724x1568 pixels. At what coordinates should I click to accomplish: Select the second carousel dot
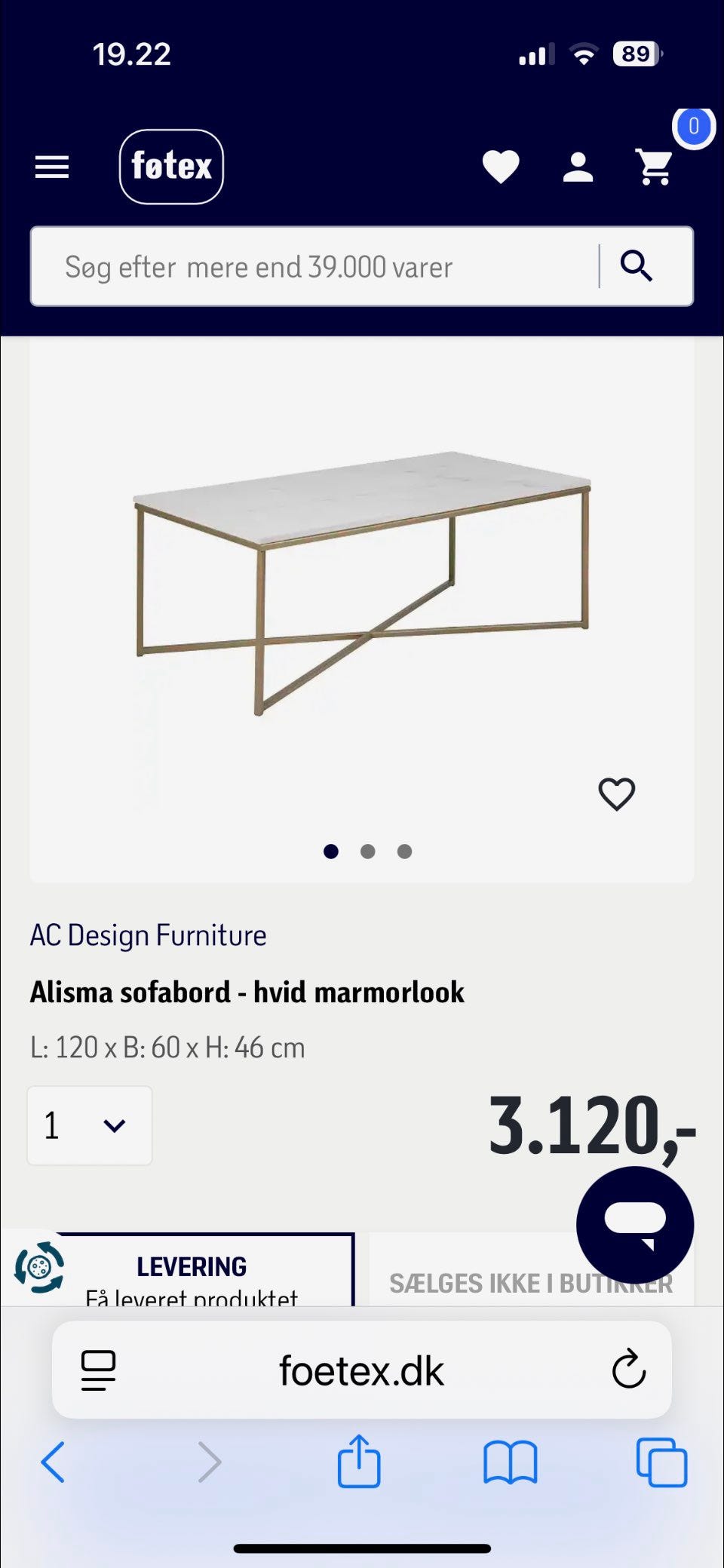(368, 852)
